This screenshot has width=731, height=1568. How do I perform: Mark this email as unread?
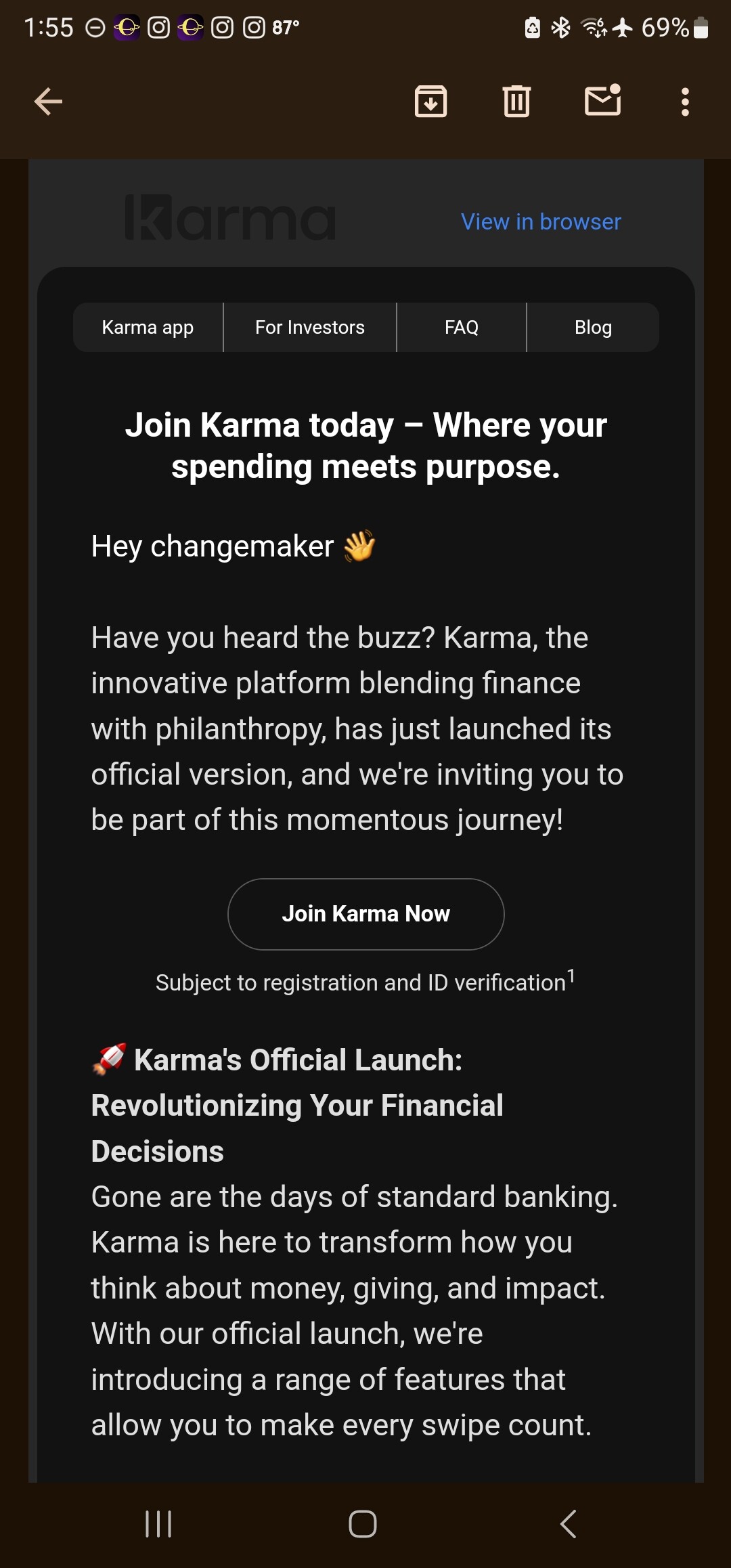click(x=602, y=100)
